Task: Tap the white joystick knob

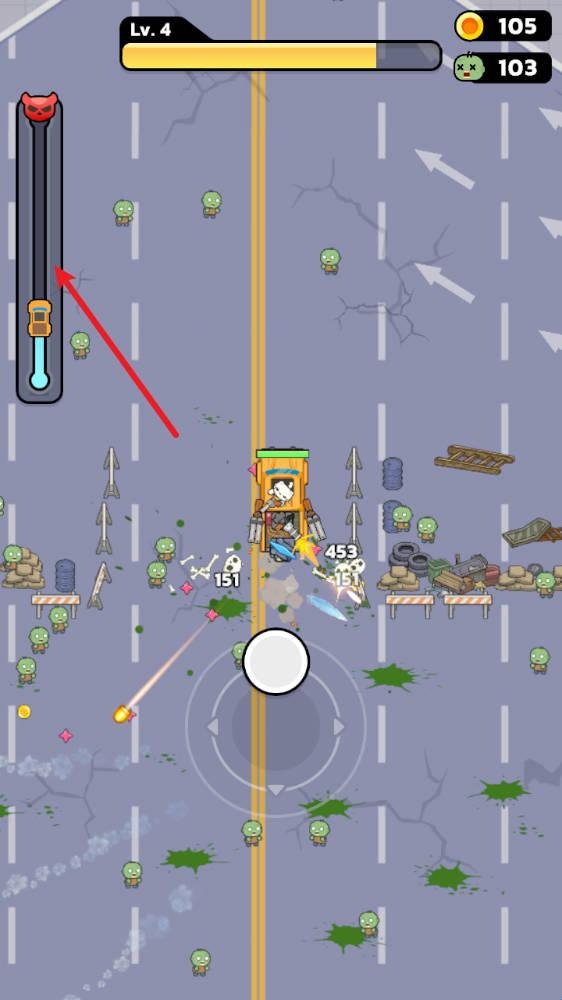Action: (276, 661)
